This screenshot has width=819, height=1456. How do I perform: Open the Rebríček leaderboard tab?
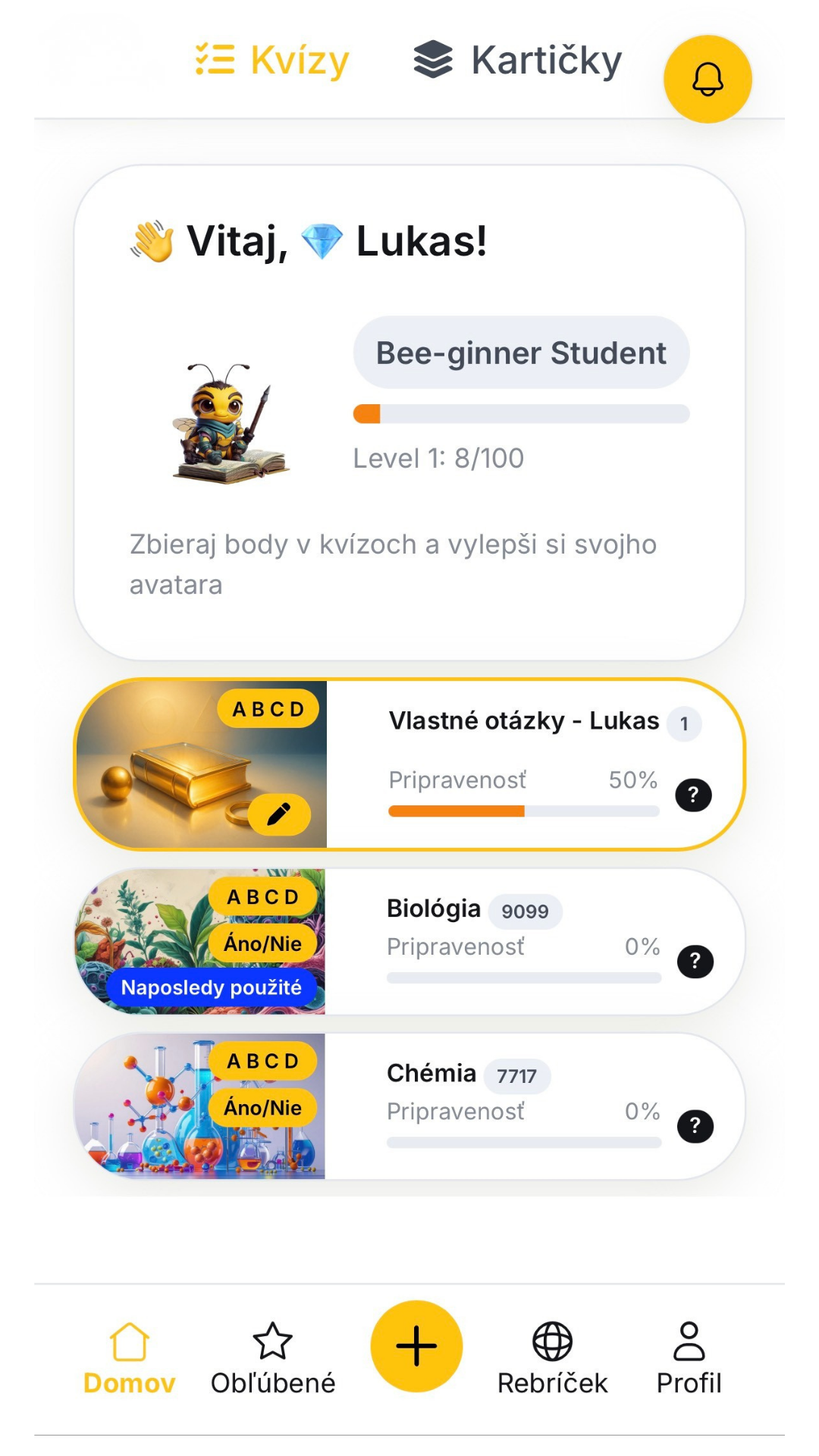tap(552, 1357)
